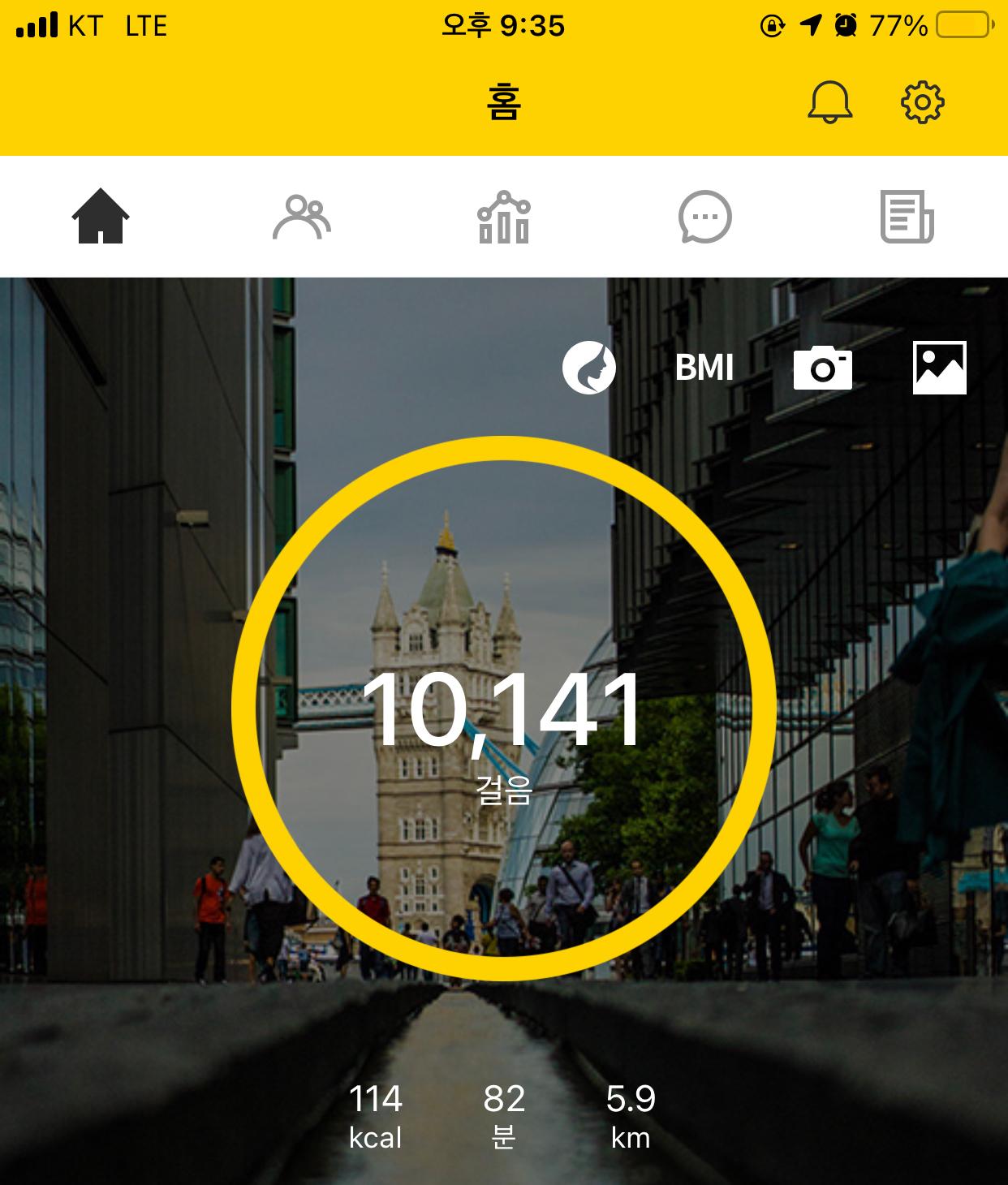Open the BMI calculator

click(x=704, y=368)
